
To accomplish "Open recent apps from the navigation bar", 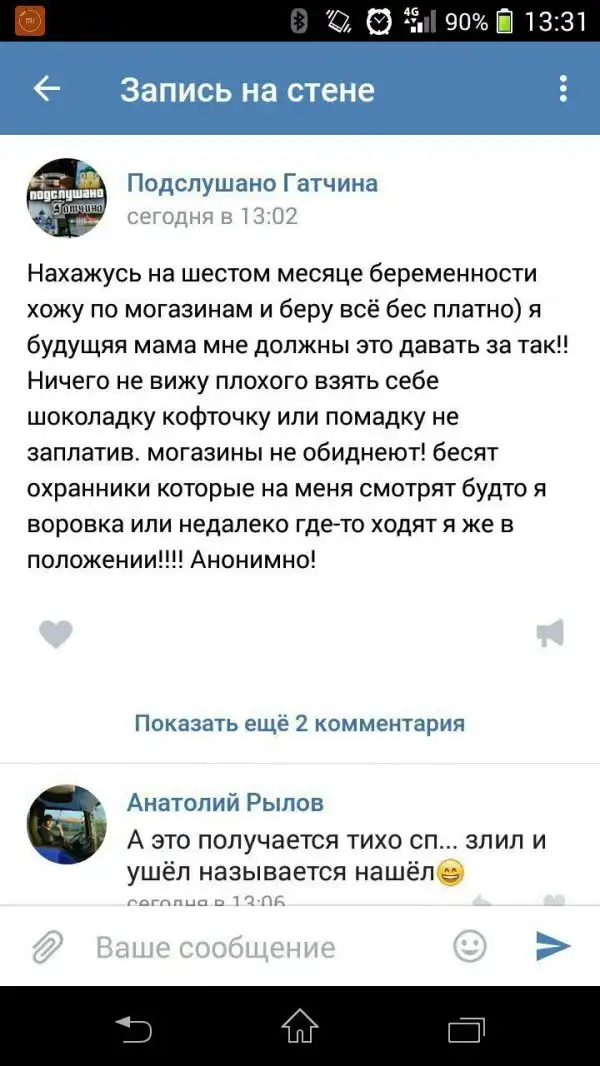I will click(466, 1026).
